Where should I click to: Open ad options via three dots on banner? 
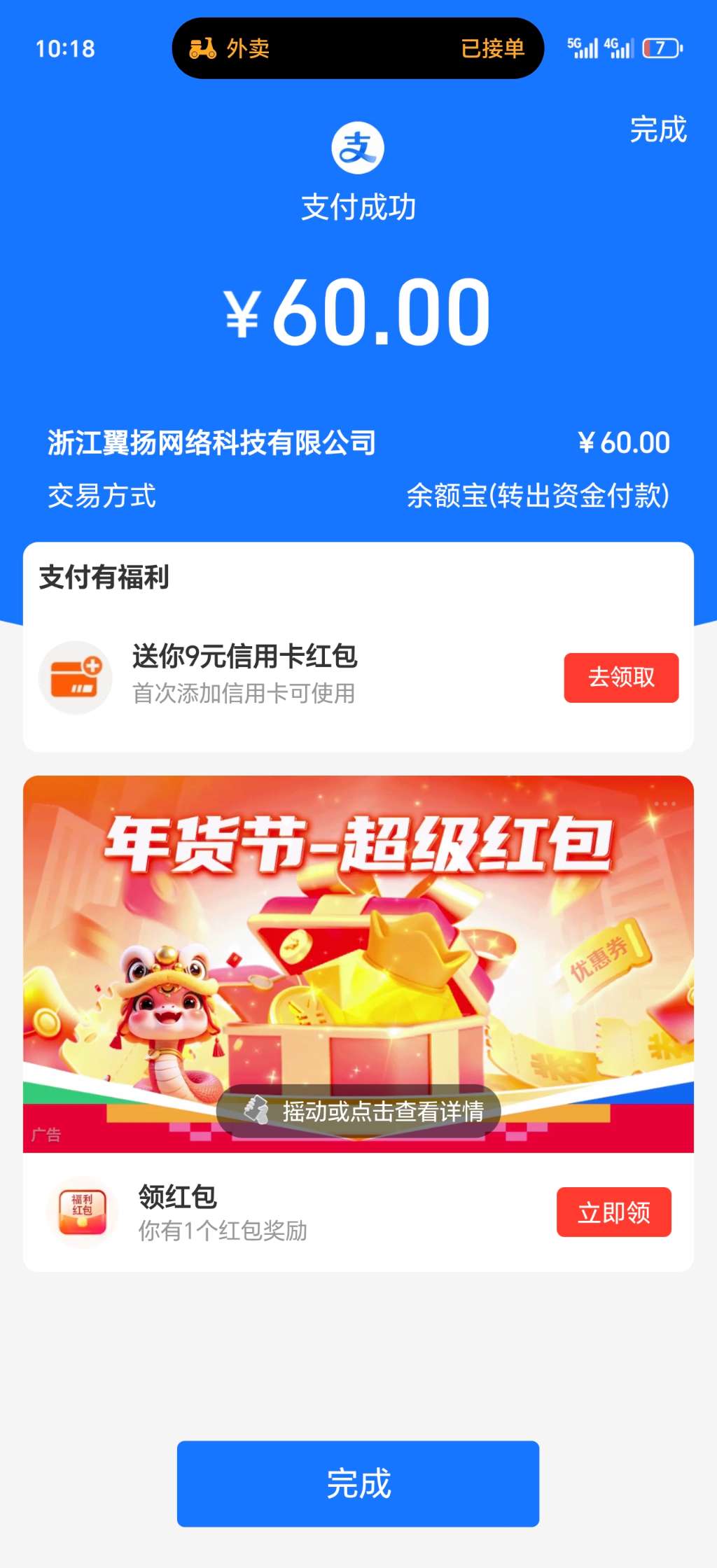[x=664, y=804]
